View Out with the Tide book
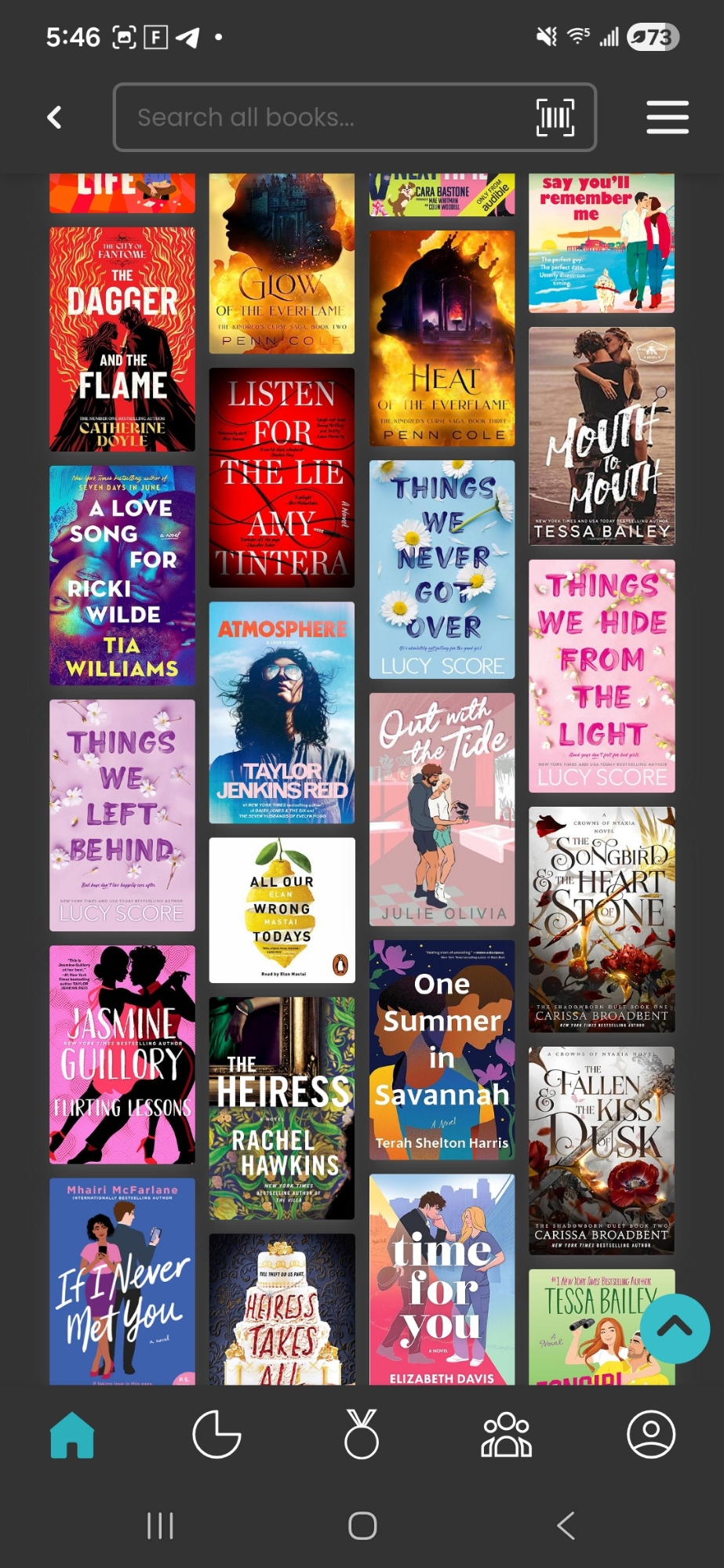Screen dimensions: 724x1568 tap(442, 809)
